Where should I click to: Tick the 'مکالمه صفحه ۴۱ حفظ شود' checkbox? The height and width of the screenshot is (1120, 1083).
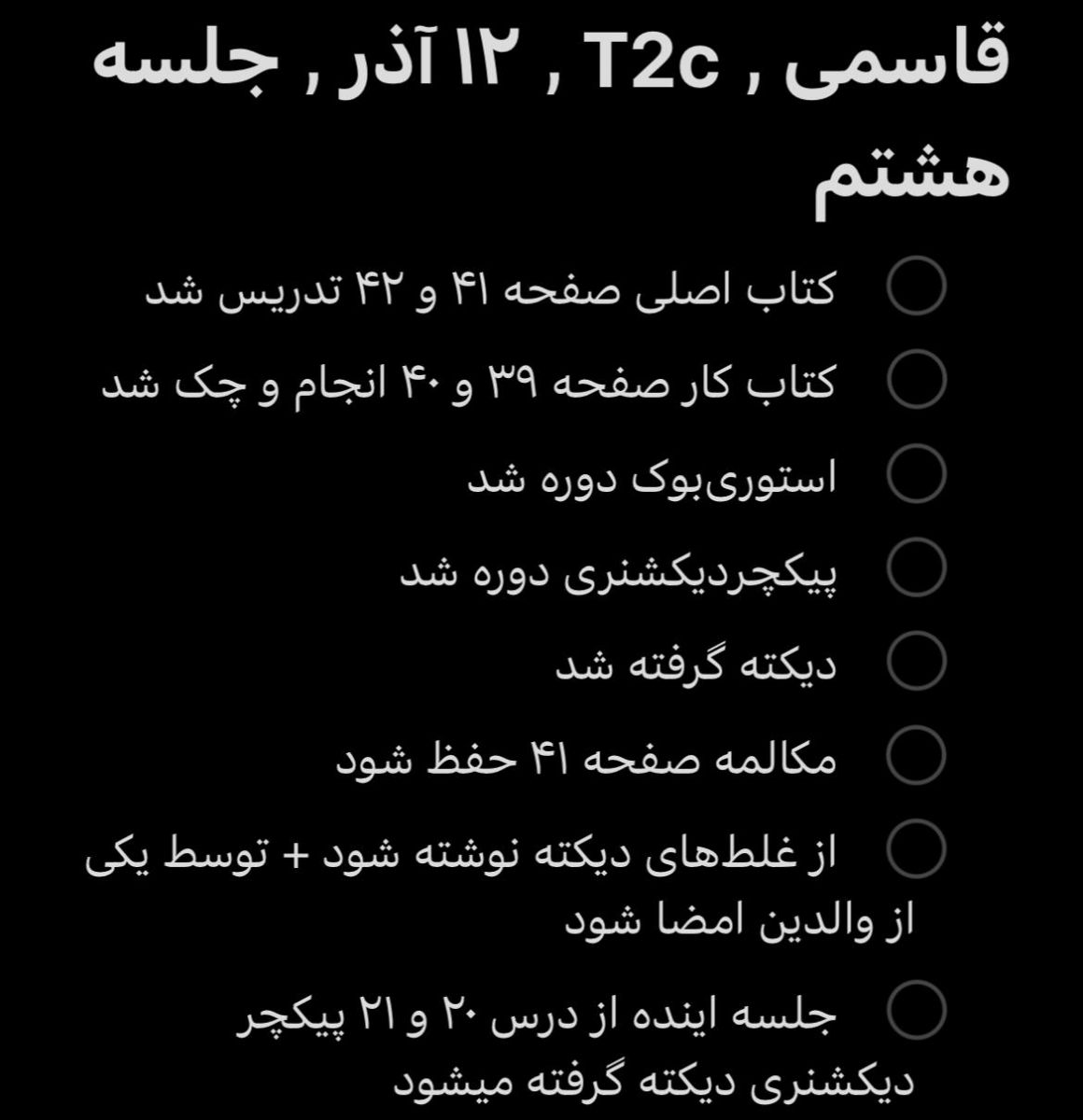916,754
